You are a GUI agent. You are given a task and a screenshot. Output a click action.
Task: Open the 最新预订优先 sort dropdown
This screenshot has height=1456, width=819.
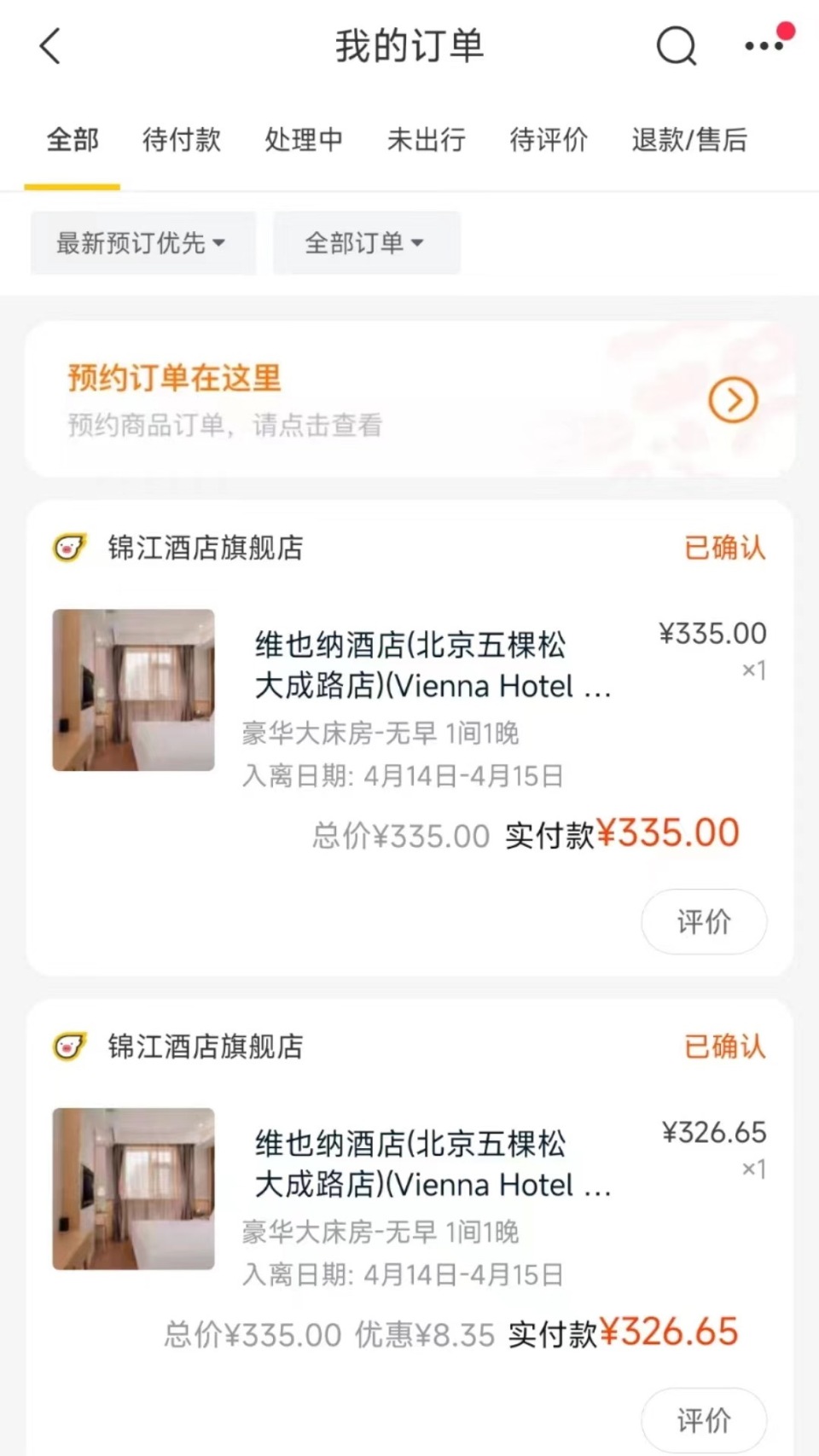(142, 243)
